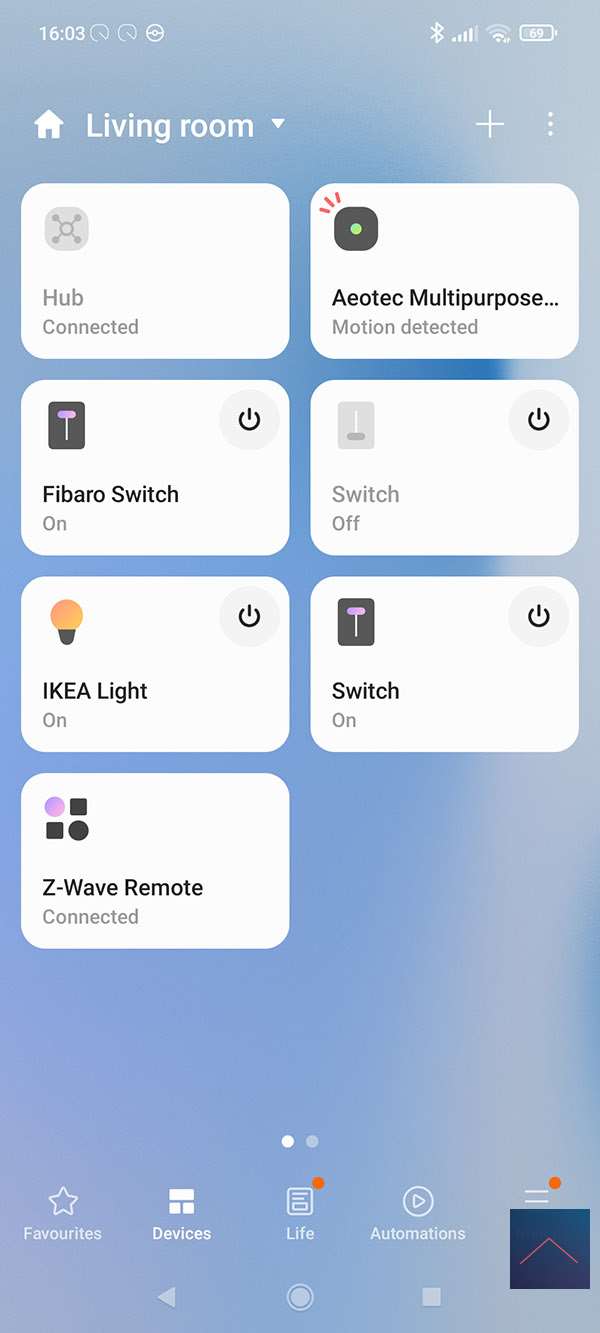
Task: Open the Fibaro Switch details card
Action: point(120,494)
